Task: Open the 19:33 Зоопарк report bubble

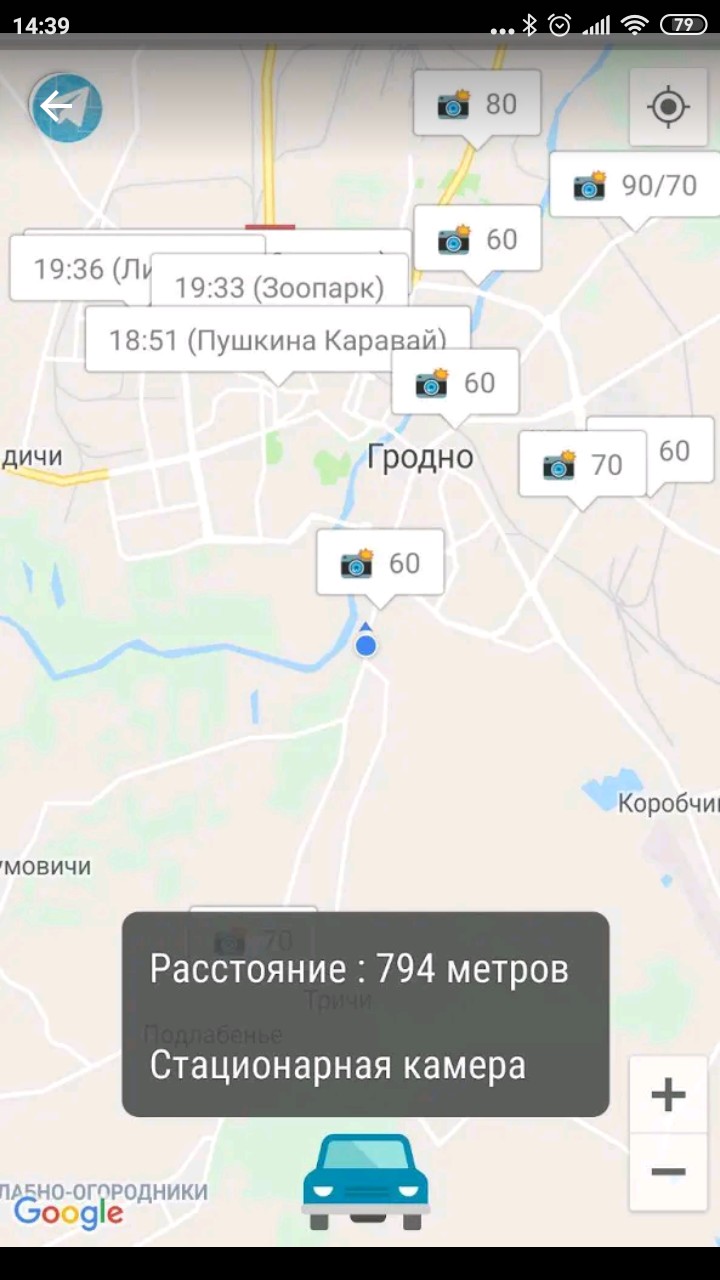Action: click(x=280, y=287)
